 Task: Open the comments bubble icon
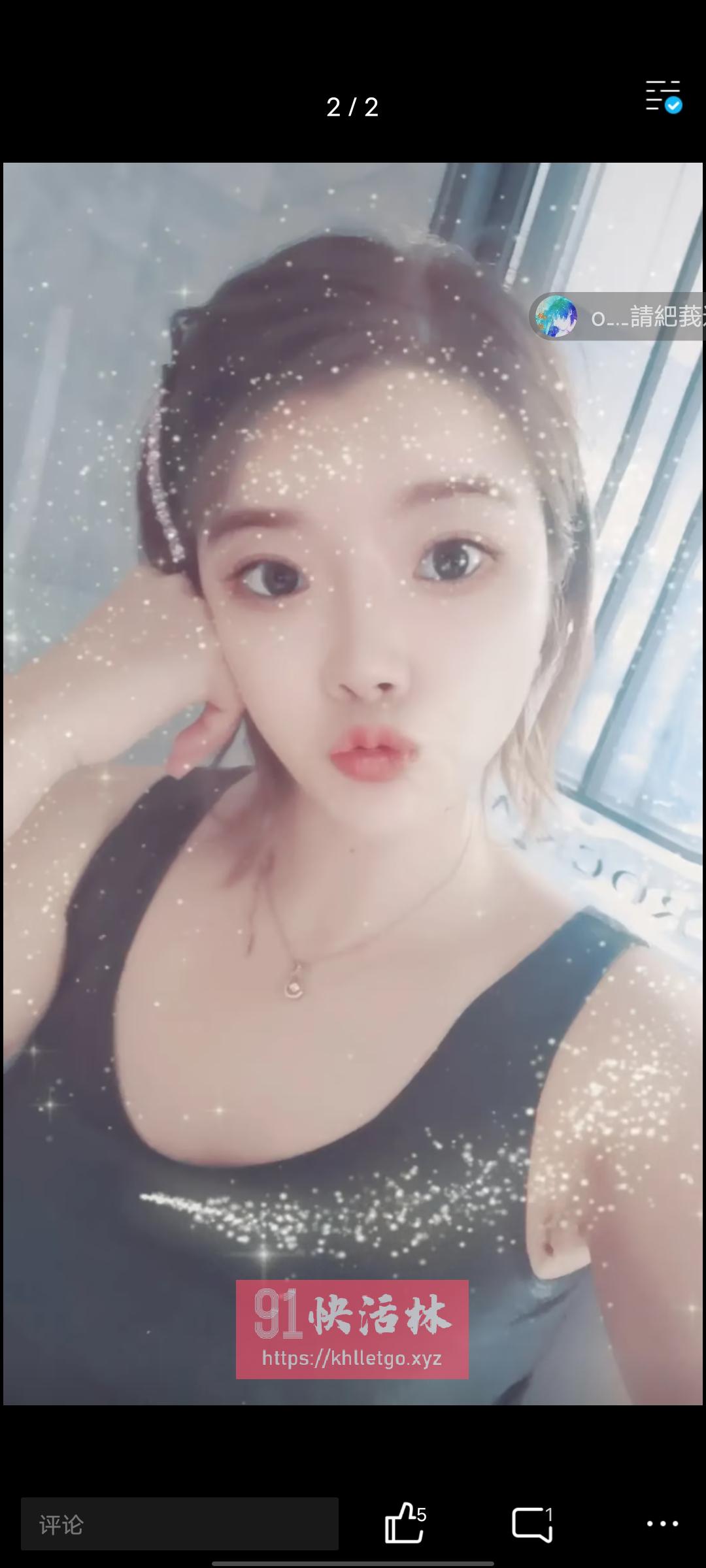531,1524
